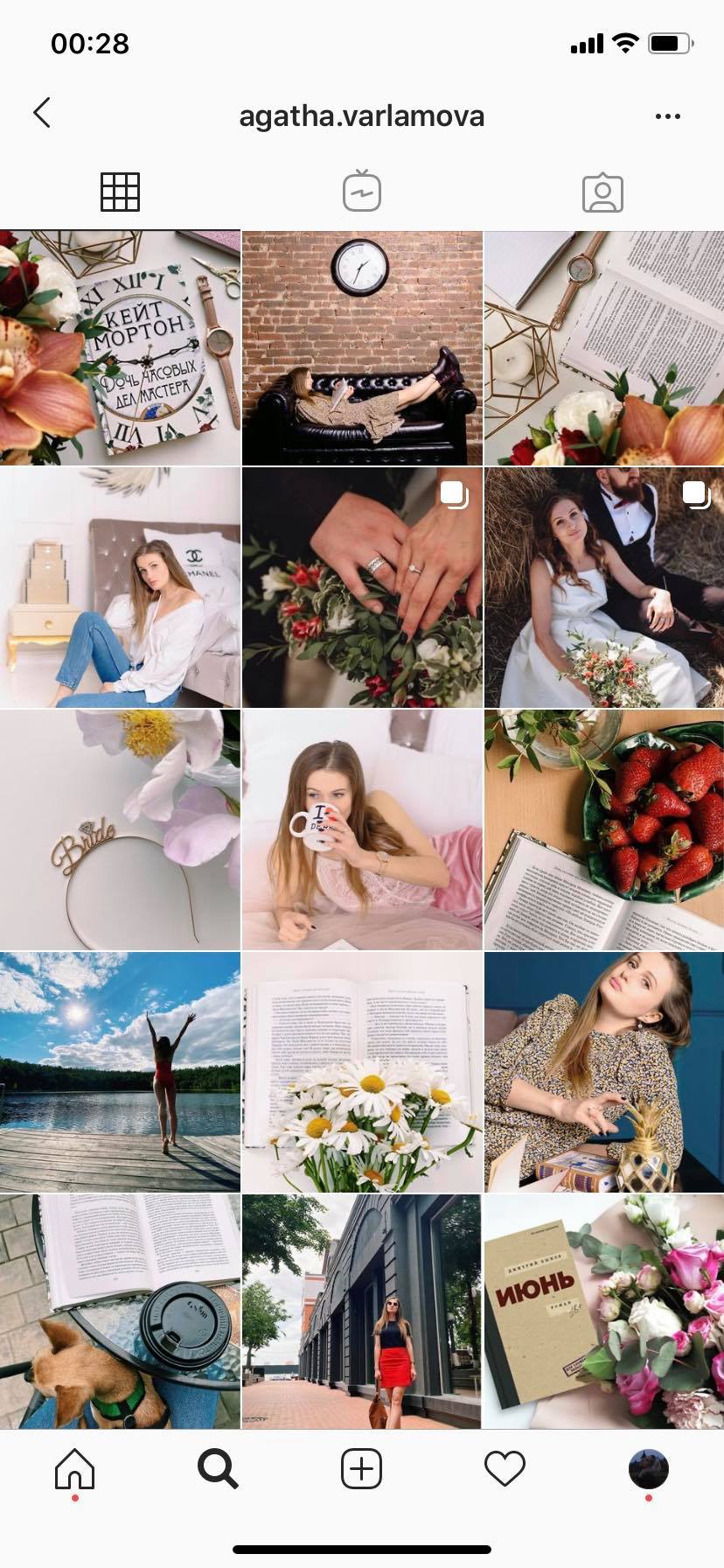
Task: Switch to the IGTV tab
Action: click(362, 192)
